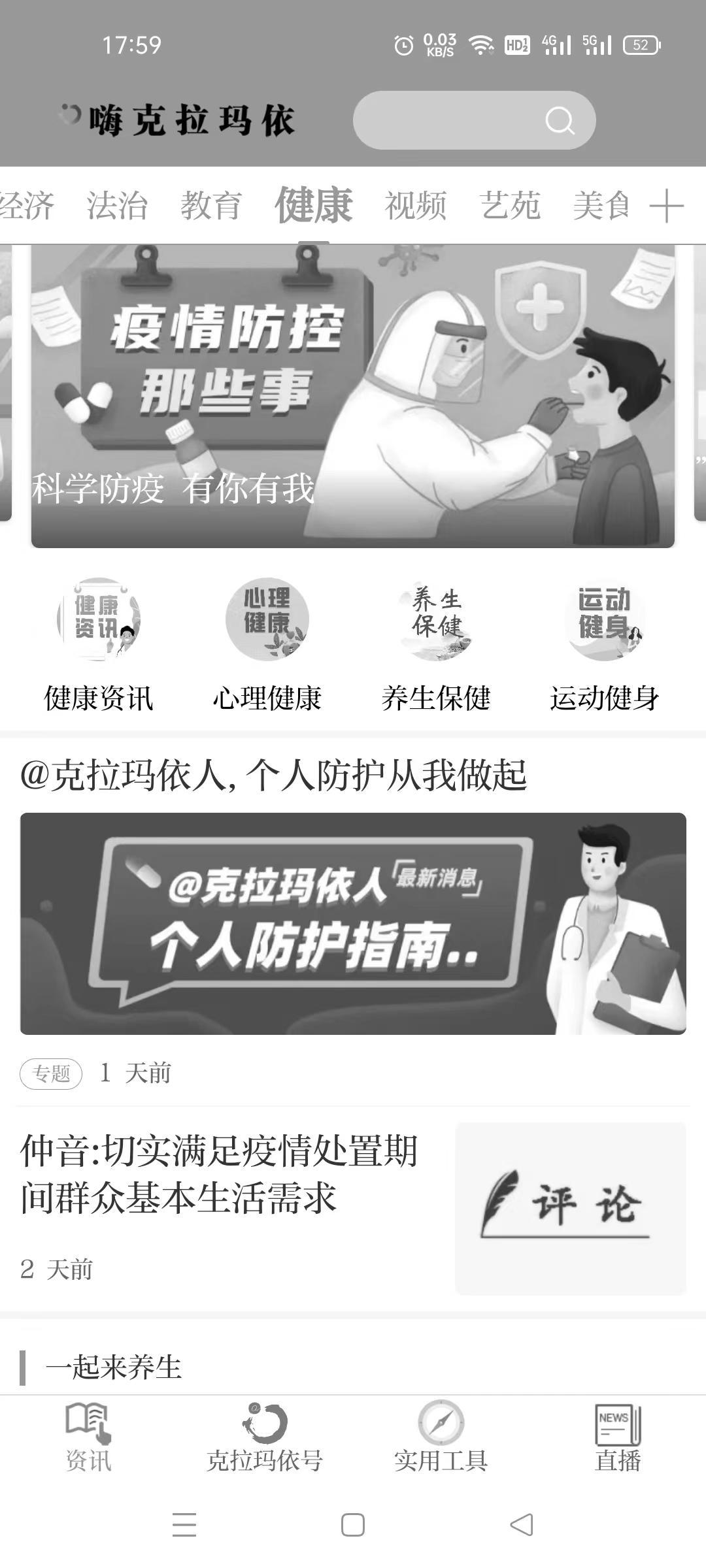Open the 克拉玛依号 bottom tab
The height and width of the screenshot is (1568, 706).
[x=265, y=1437]
